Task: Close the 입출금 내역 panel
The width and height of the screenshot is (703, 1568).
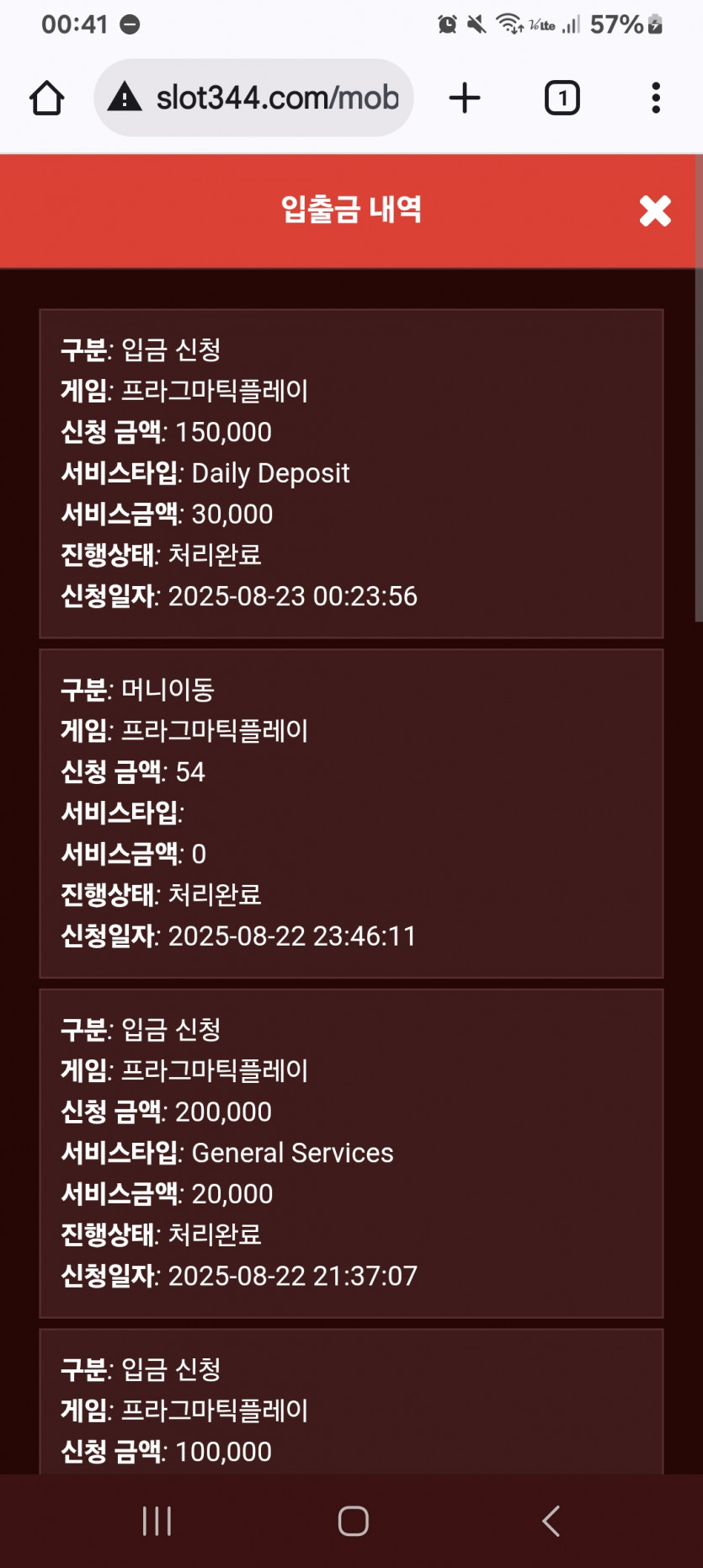Action: 655,211
